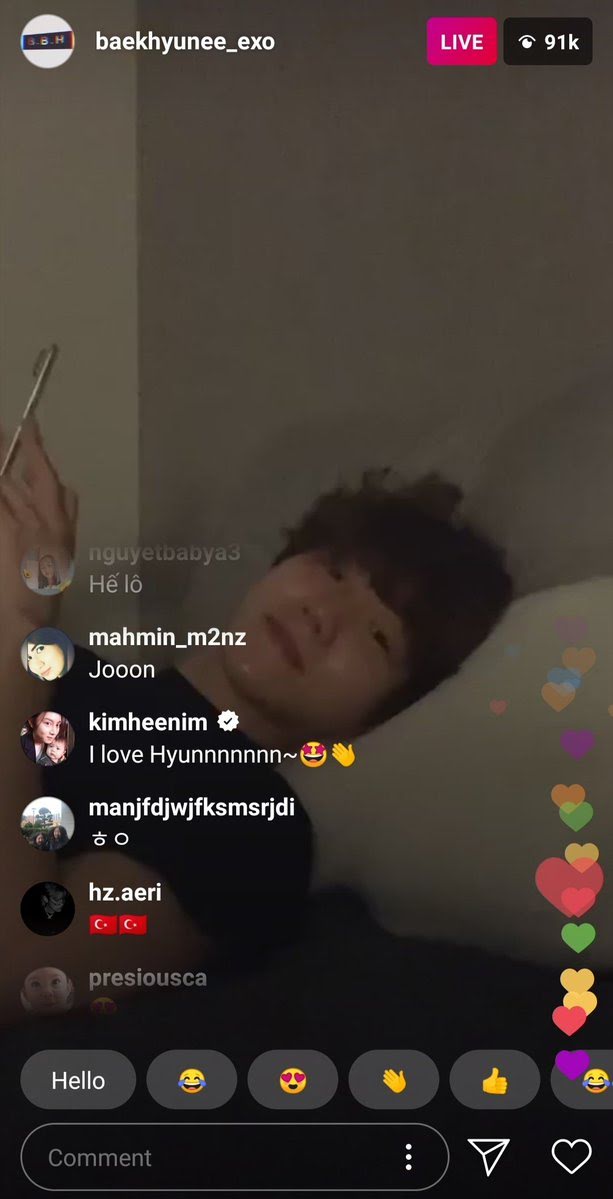Send the waving hand emoji reaction
613x1199 pixels.
coord(394,1080)
